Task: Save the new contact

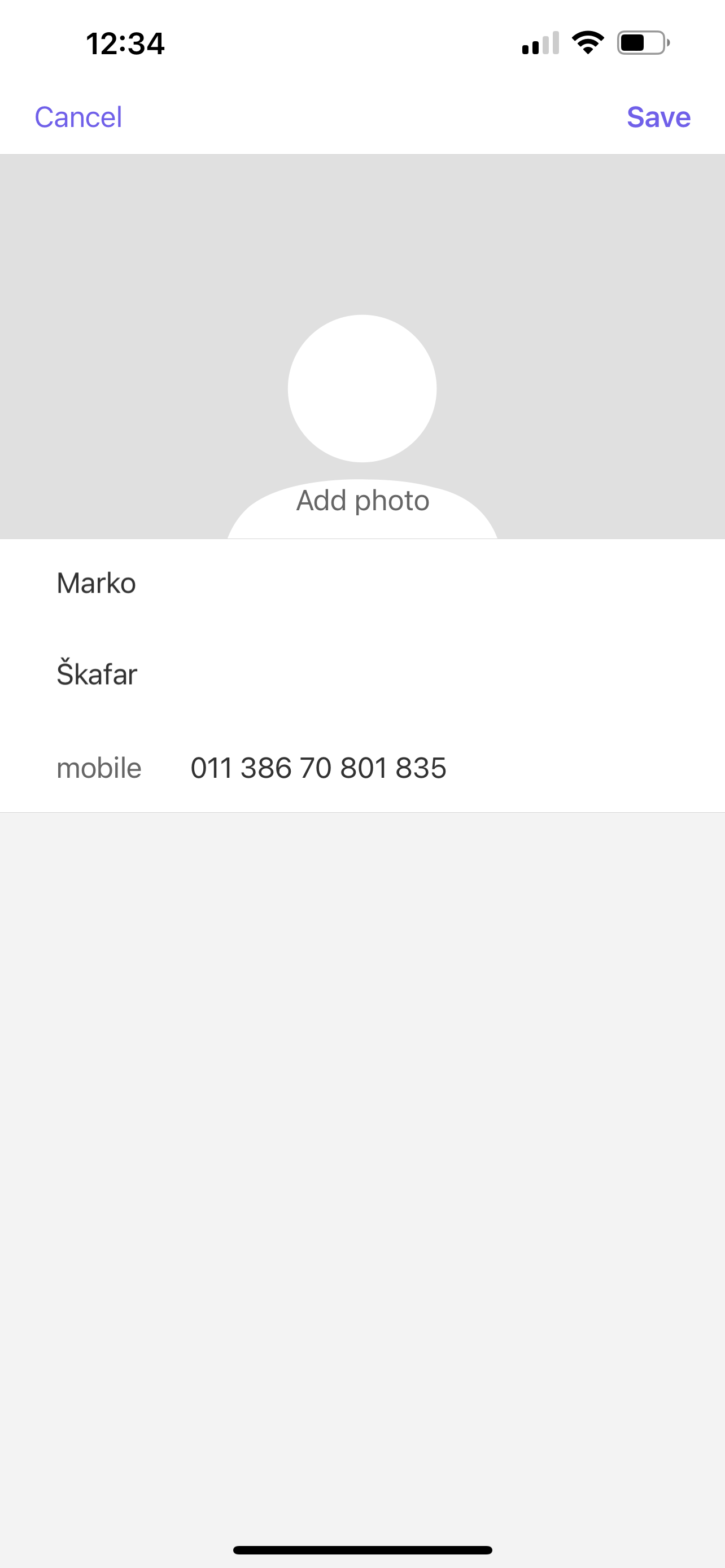Action: [658, 117]
